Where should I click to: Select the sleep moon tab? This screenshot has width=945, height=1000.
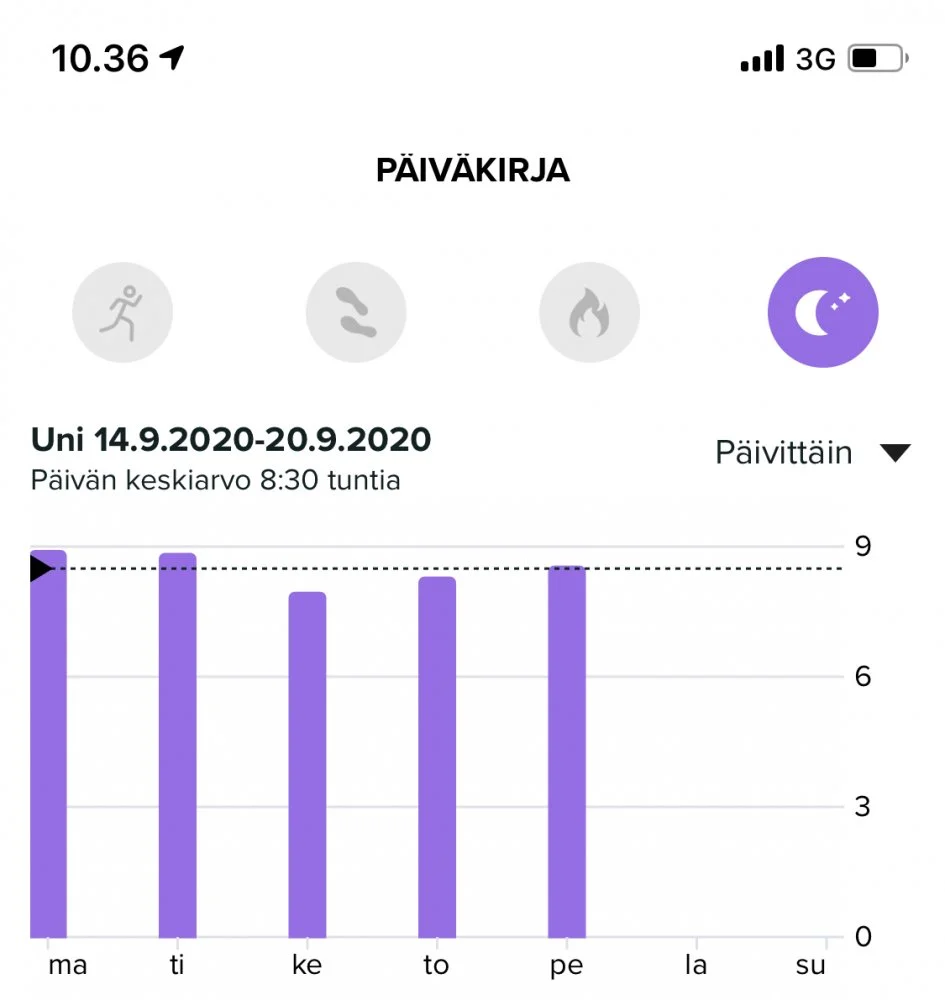822,313
